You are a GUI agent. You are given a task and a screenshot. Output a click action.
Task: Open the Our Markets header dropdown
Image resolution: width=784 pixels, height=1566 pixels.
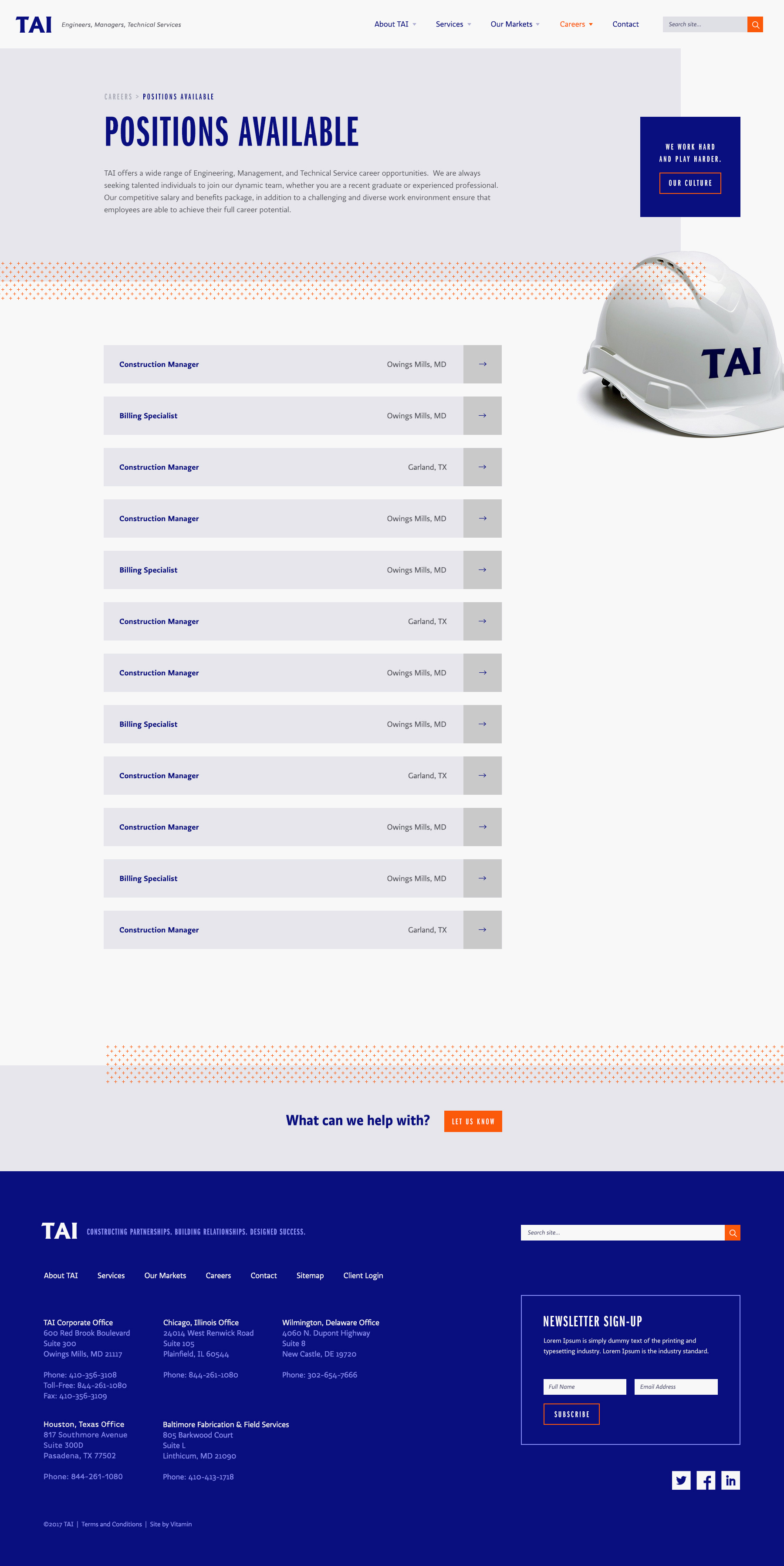click(515, 24)
